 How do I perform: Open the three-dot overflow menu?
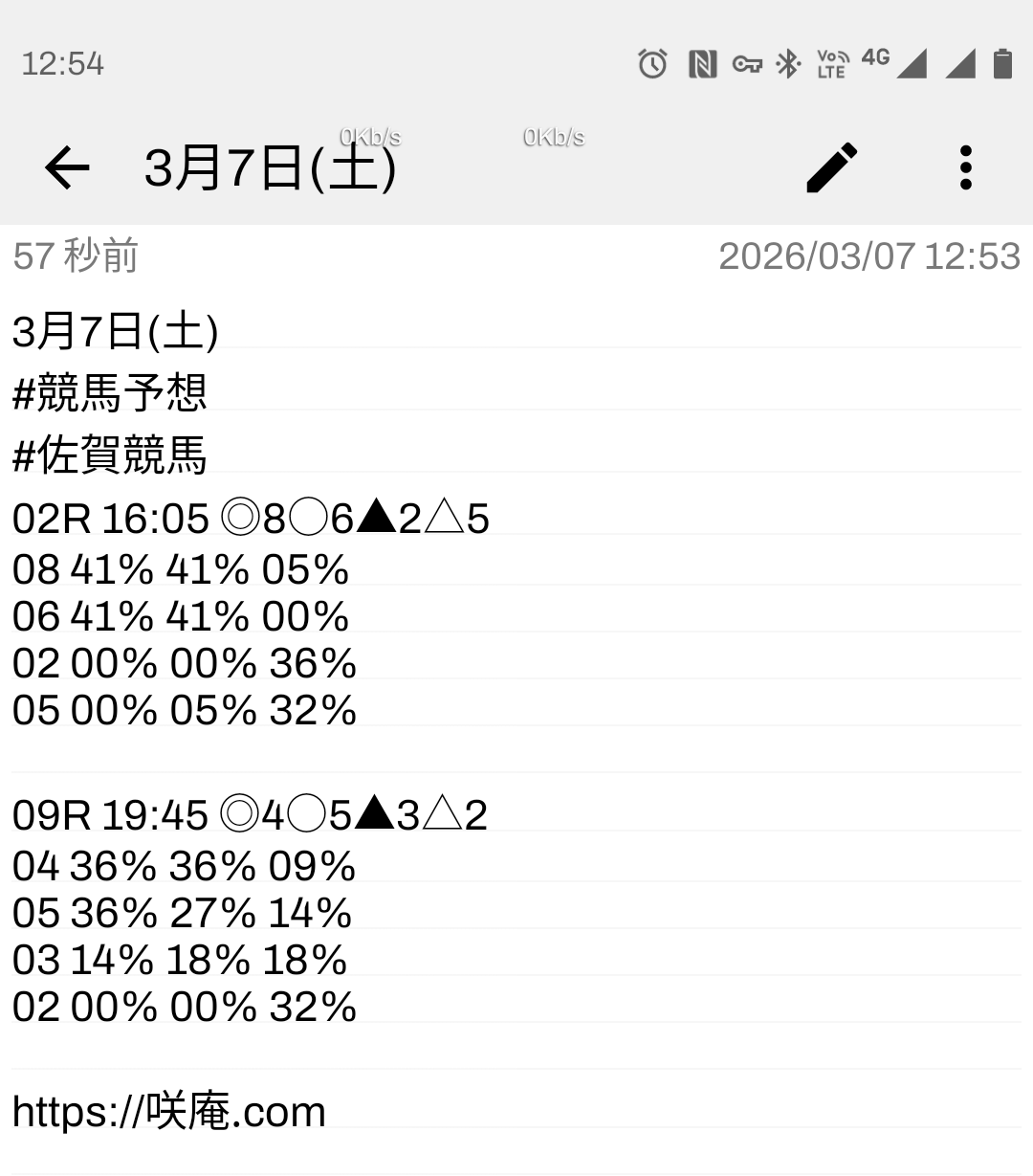965,168
